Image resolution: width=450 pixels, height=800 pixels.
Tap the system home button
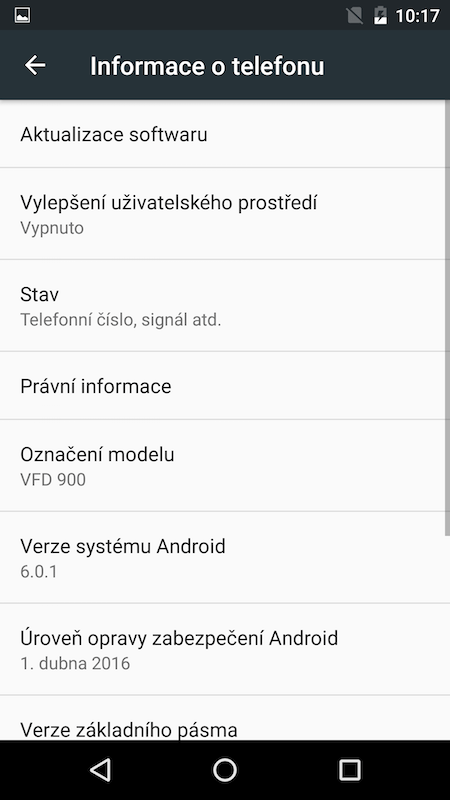pyautogui.click(x=224, y=770)
